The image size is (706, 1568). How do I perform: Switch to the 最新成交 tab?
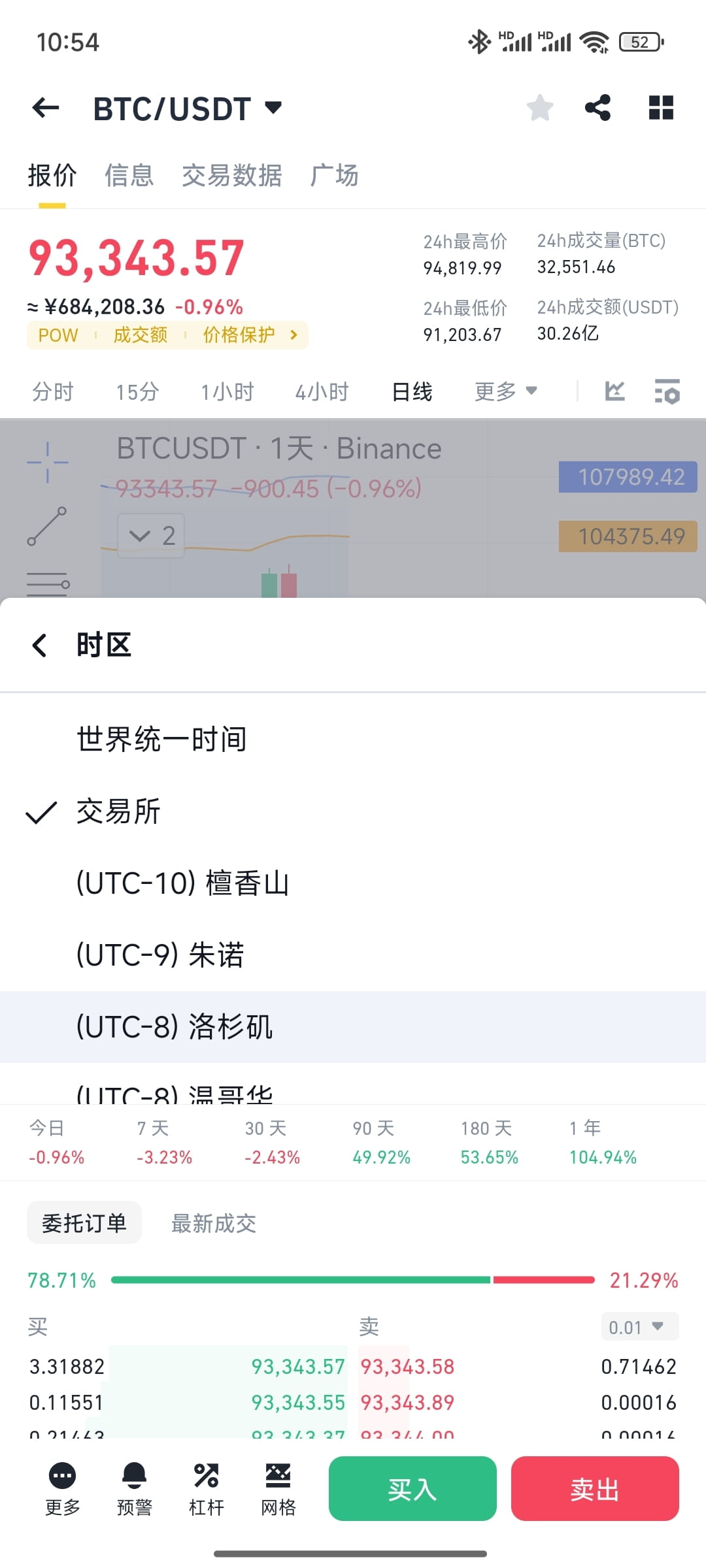pos(214,1223)
